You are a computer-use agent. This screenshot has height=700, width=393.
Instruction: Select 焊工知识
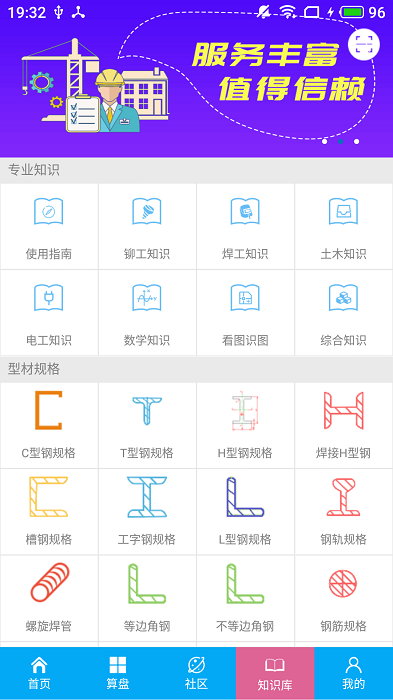(245, 226)
